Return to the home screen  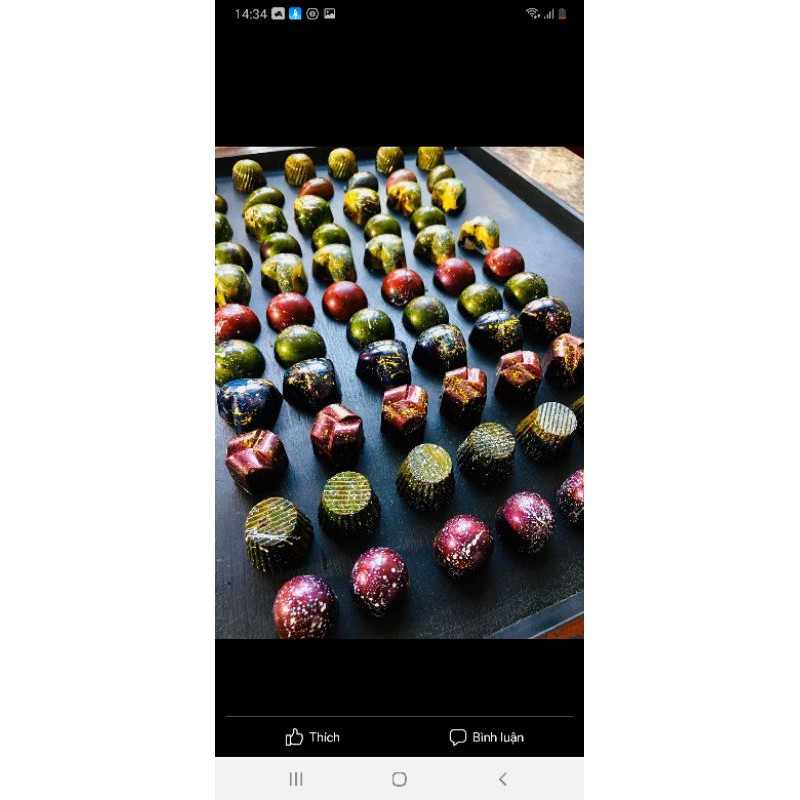click(399, 779)
